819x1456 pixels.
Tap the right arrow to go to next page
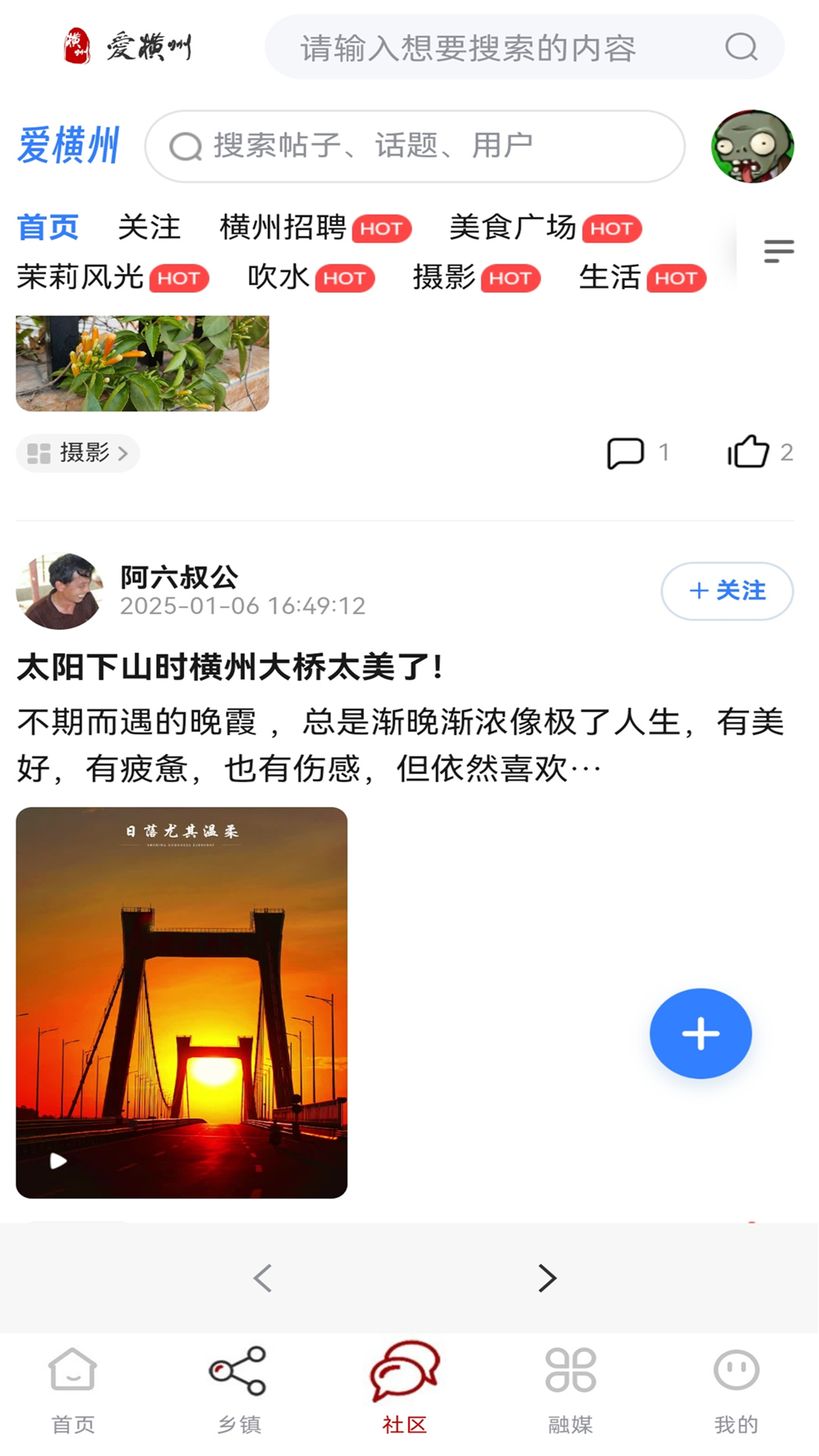[x=547, y=1278]
